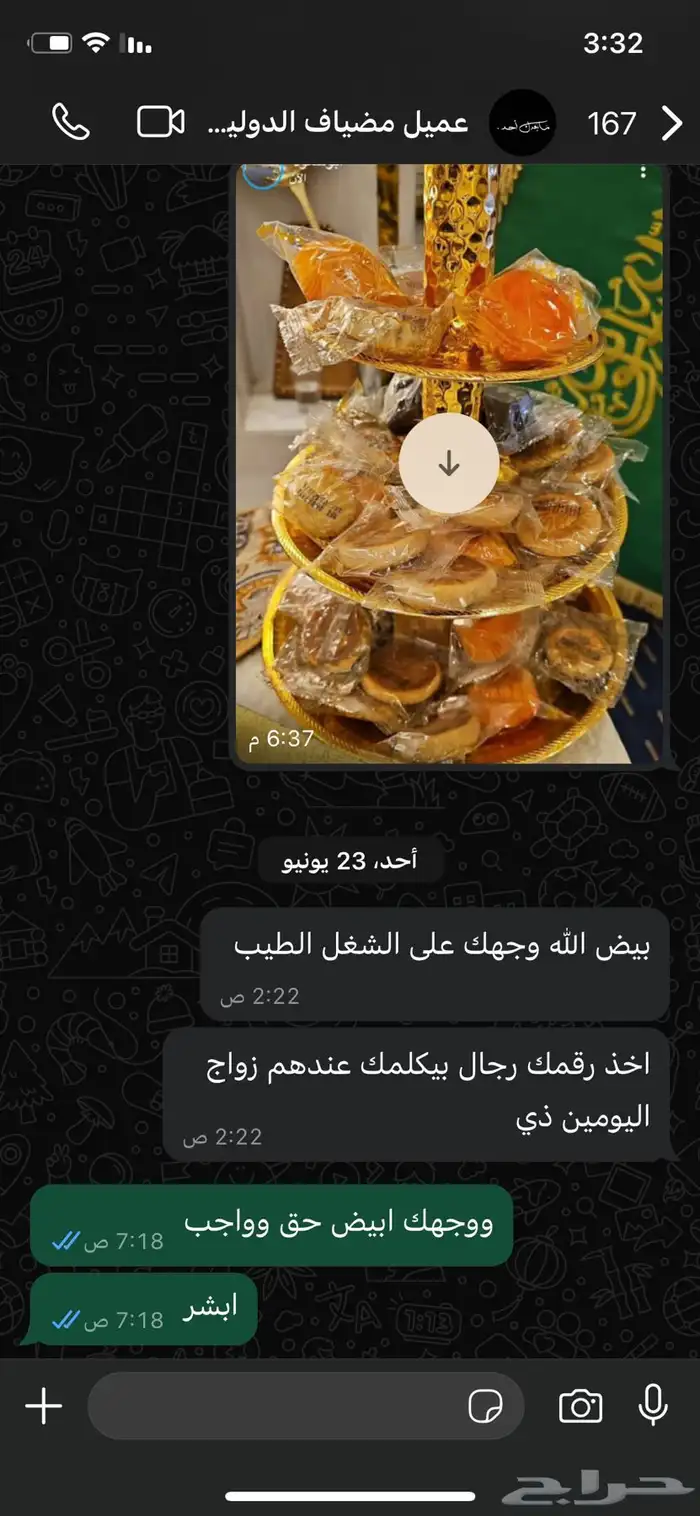Open the camera to take a photo
The height and width of the screenshot is (1516, 700).
click(580, 1406)
